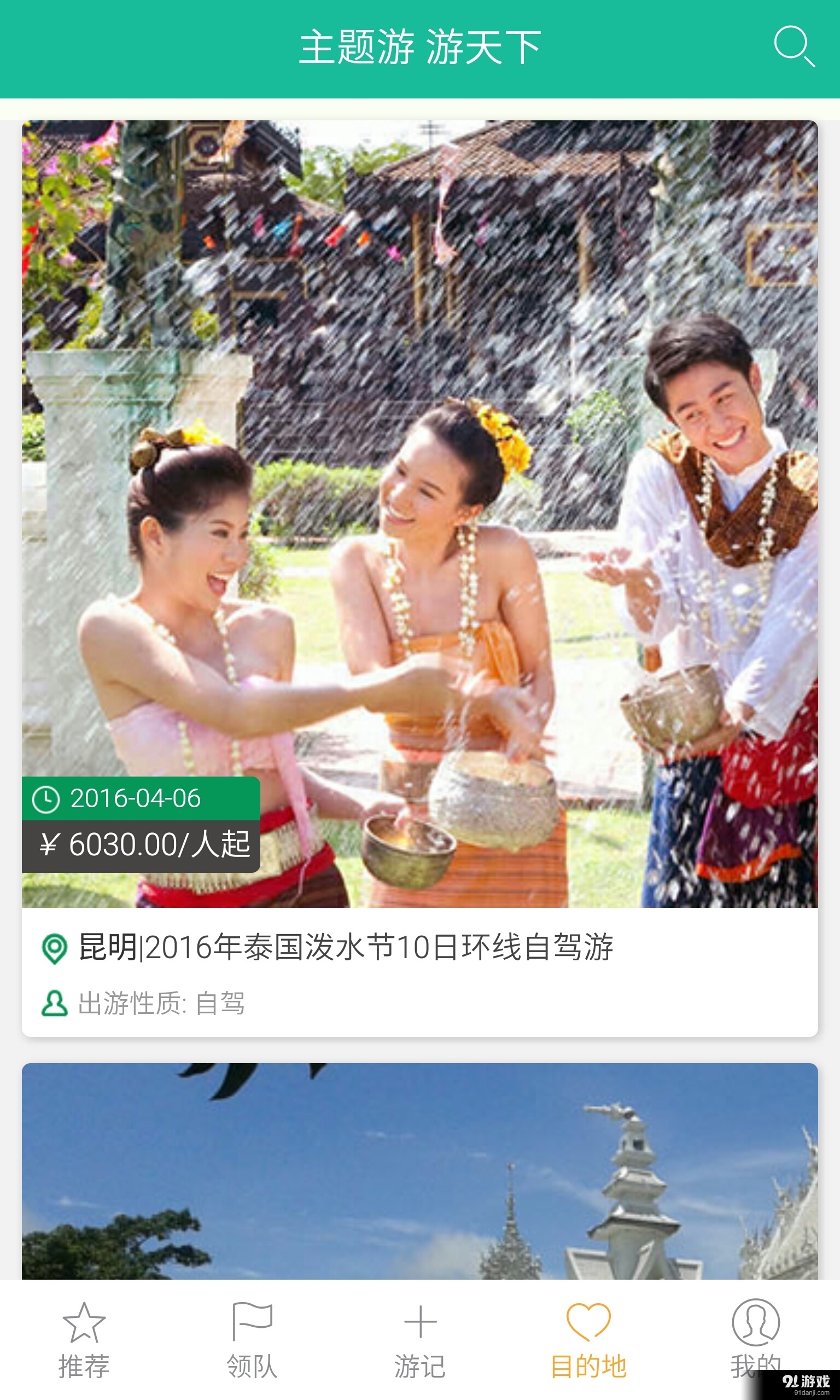Switch to the 推荐 tab
The height and width of the screenshot is (1400, 840).
click(84, 1364)
